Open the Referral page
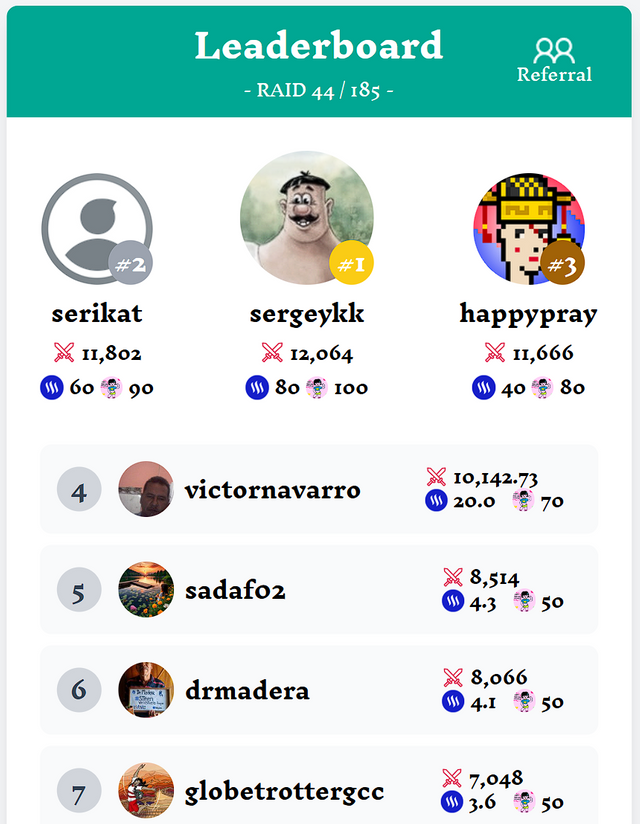 click(x=554, y=61)
